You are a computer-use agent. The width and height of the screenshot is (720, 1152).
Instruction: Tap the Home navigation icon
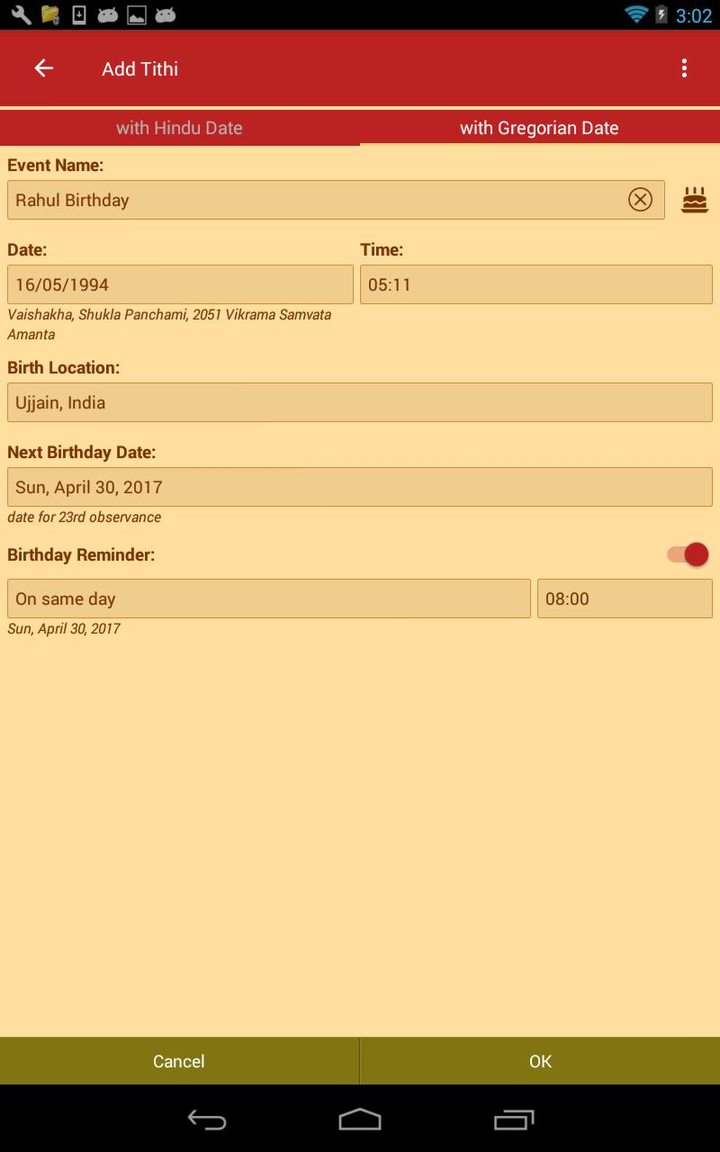tap(359, 1120)
